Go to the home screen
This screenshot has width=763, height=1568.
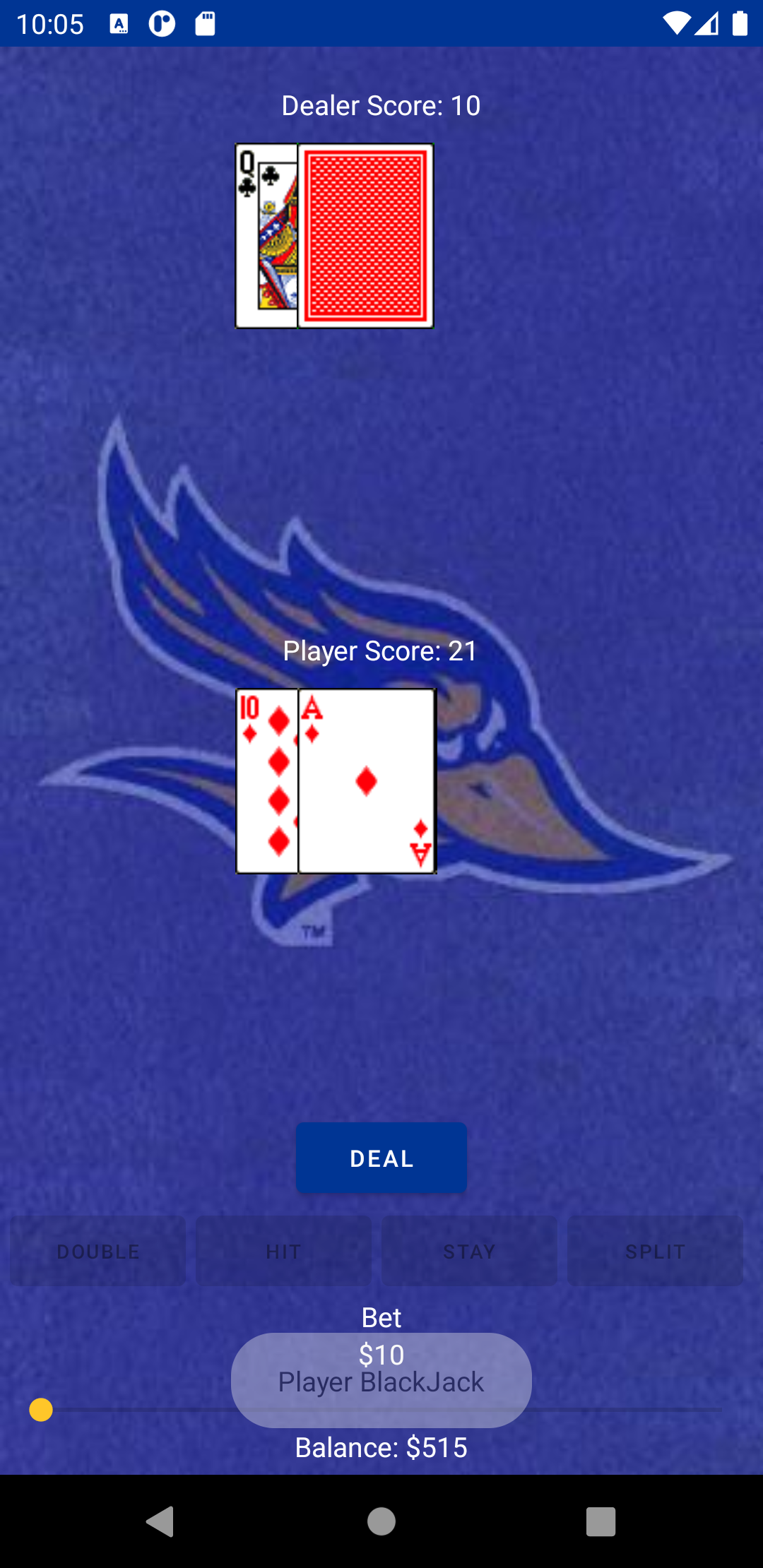click(381, 1521)
